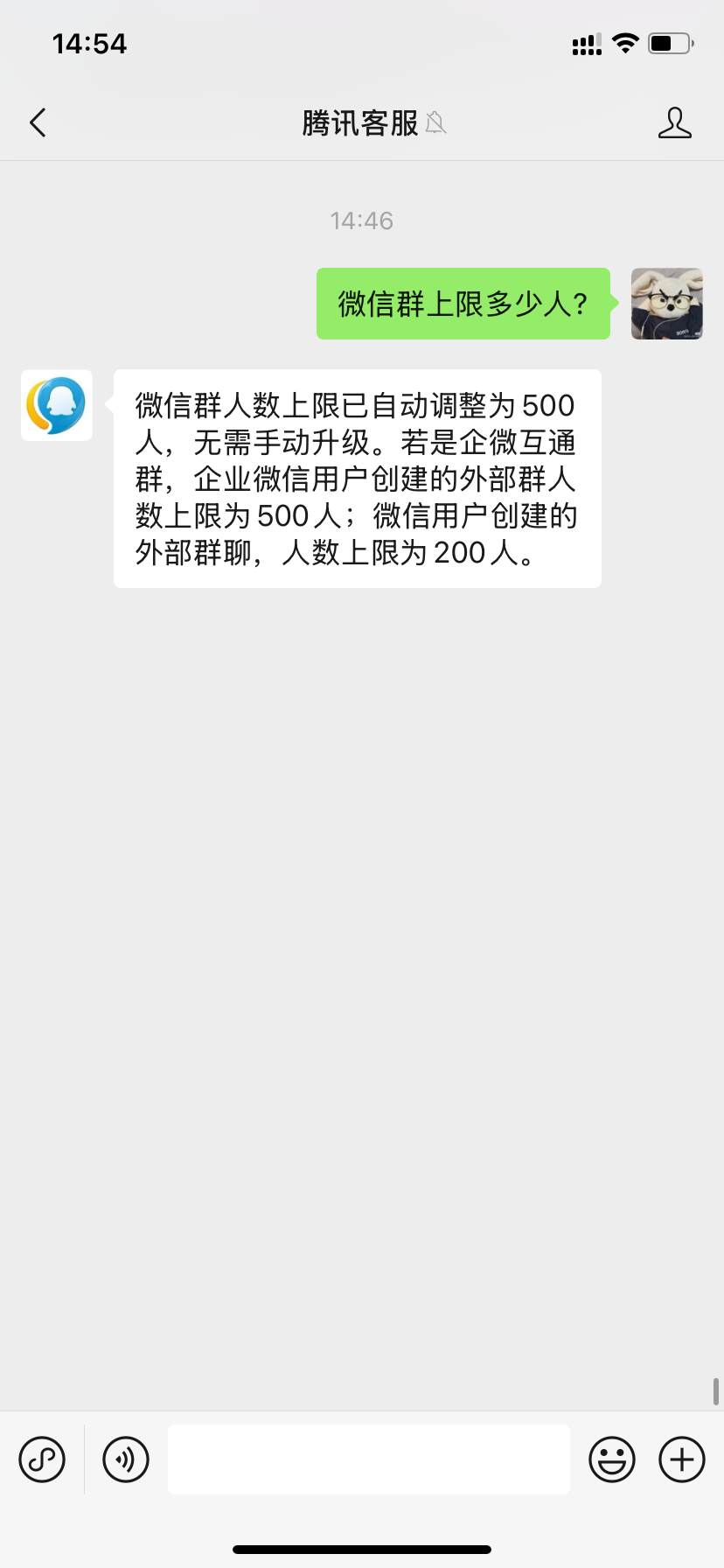
Task: Collapse chat and return with back chevron
Action: 38,122
